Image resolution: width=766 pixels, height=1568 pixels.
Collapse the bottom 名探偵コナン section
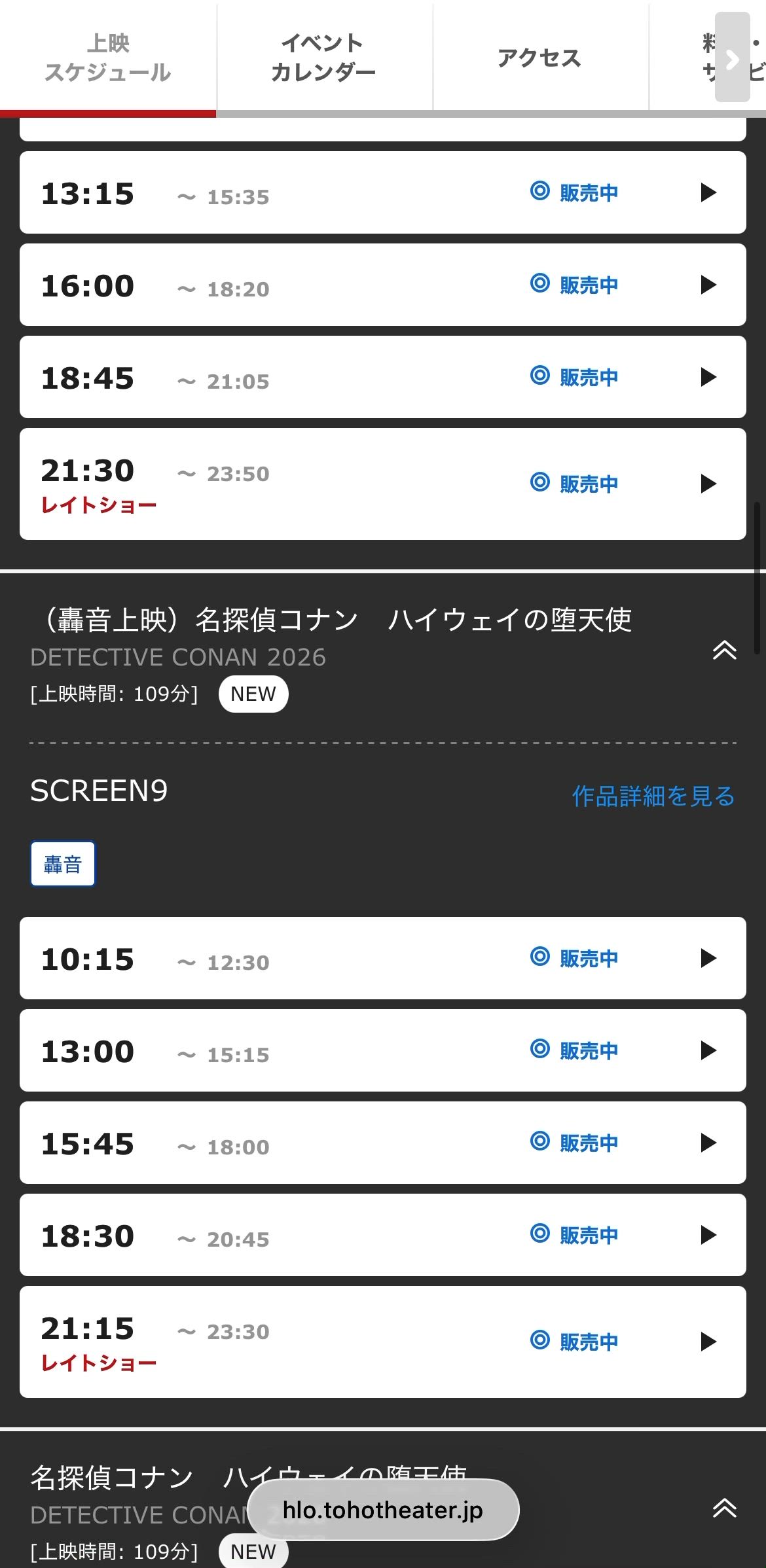pos(724,1508)
